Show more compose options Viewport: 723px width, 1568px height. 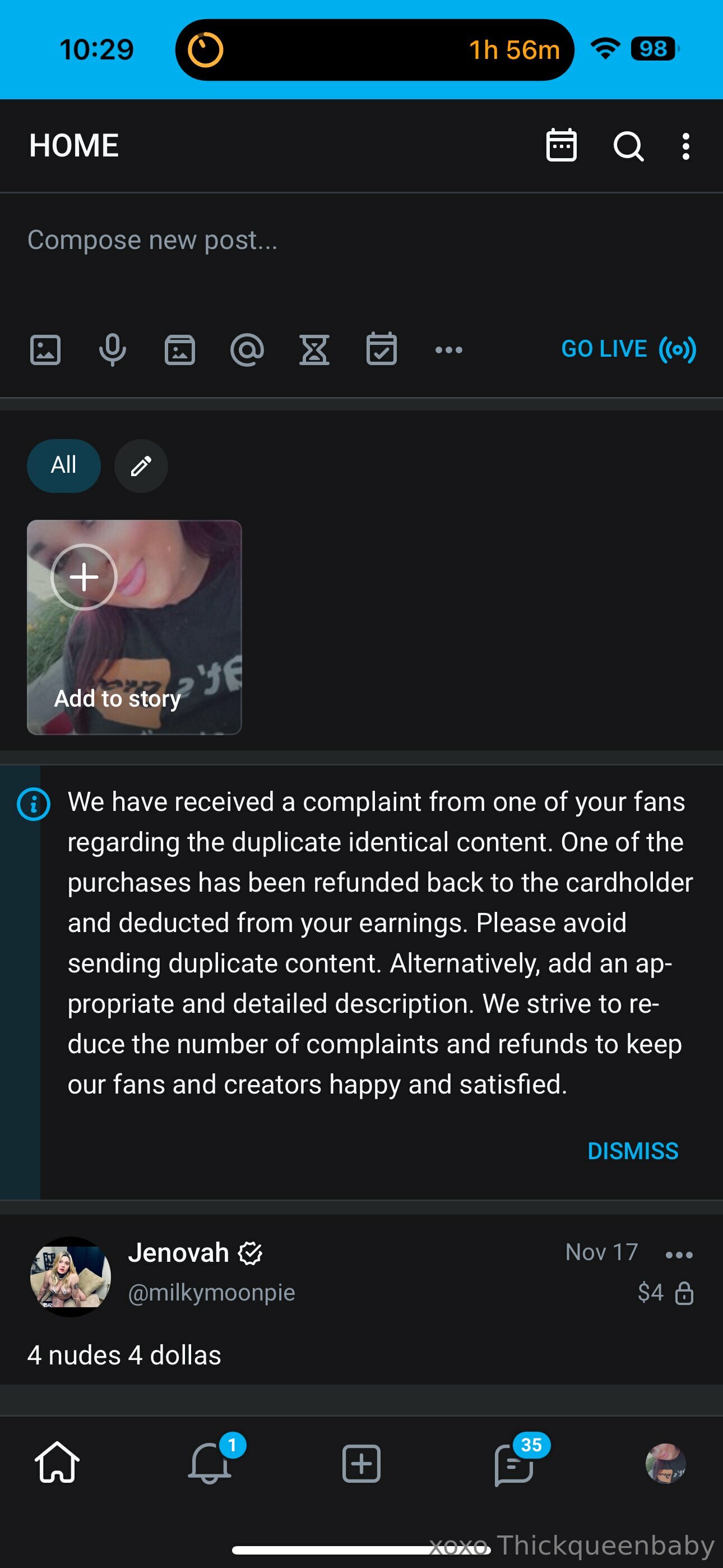point(448,350)
